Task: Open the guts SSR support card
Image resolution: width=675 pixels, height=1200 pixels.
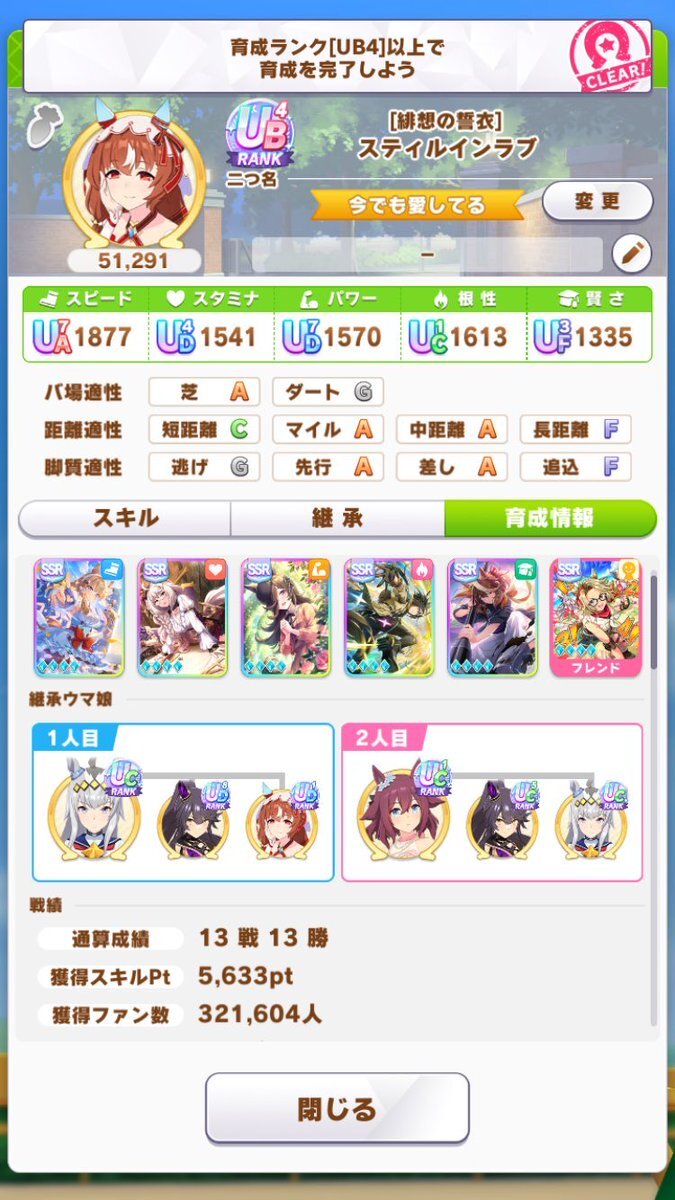Action: pyautogui.click(x=389, y=617)
